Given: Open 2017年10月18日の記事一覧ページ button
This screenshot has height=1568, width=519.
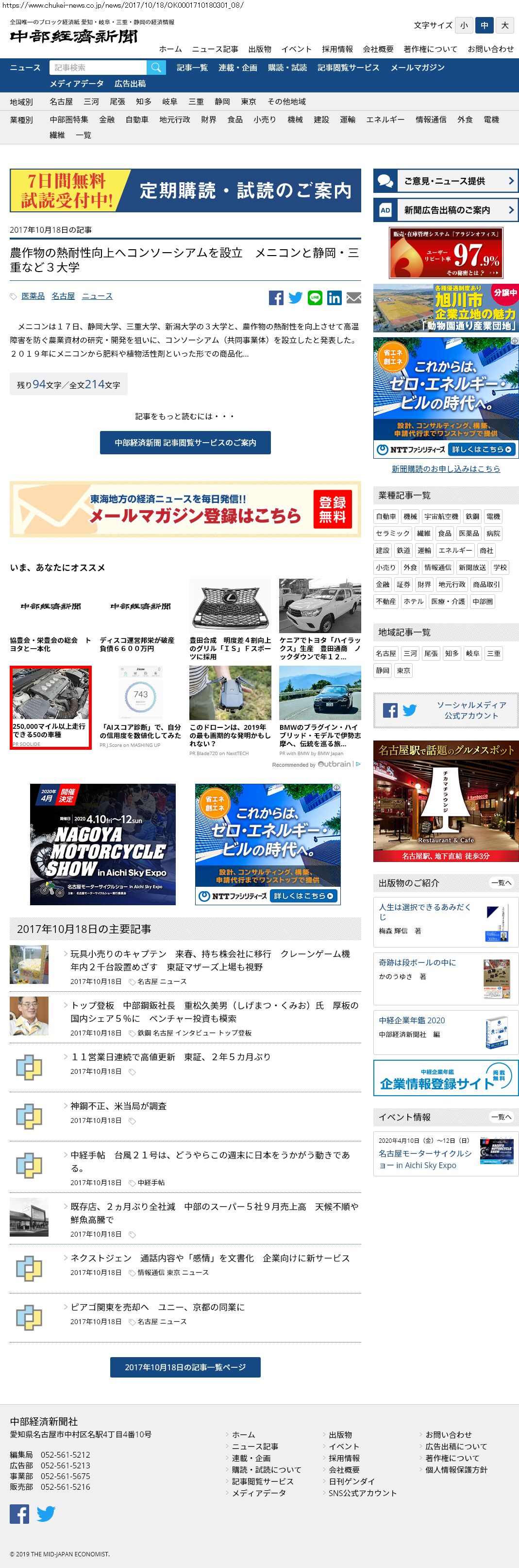Looking at the screenshot, I should point(185,1367).
